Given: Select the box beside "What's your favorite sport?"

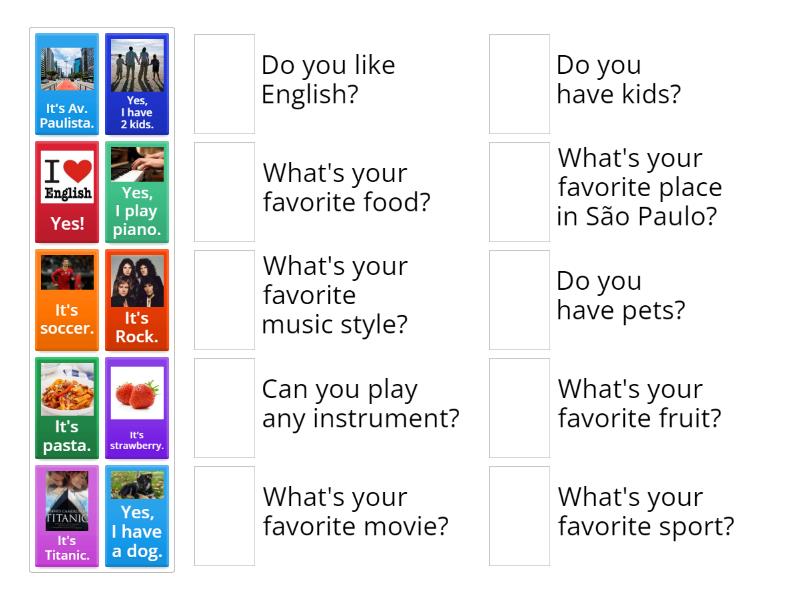Looking at the screenshot, I should pos(519,516).
